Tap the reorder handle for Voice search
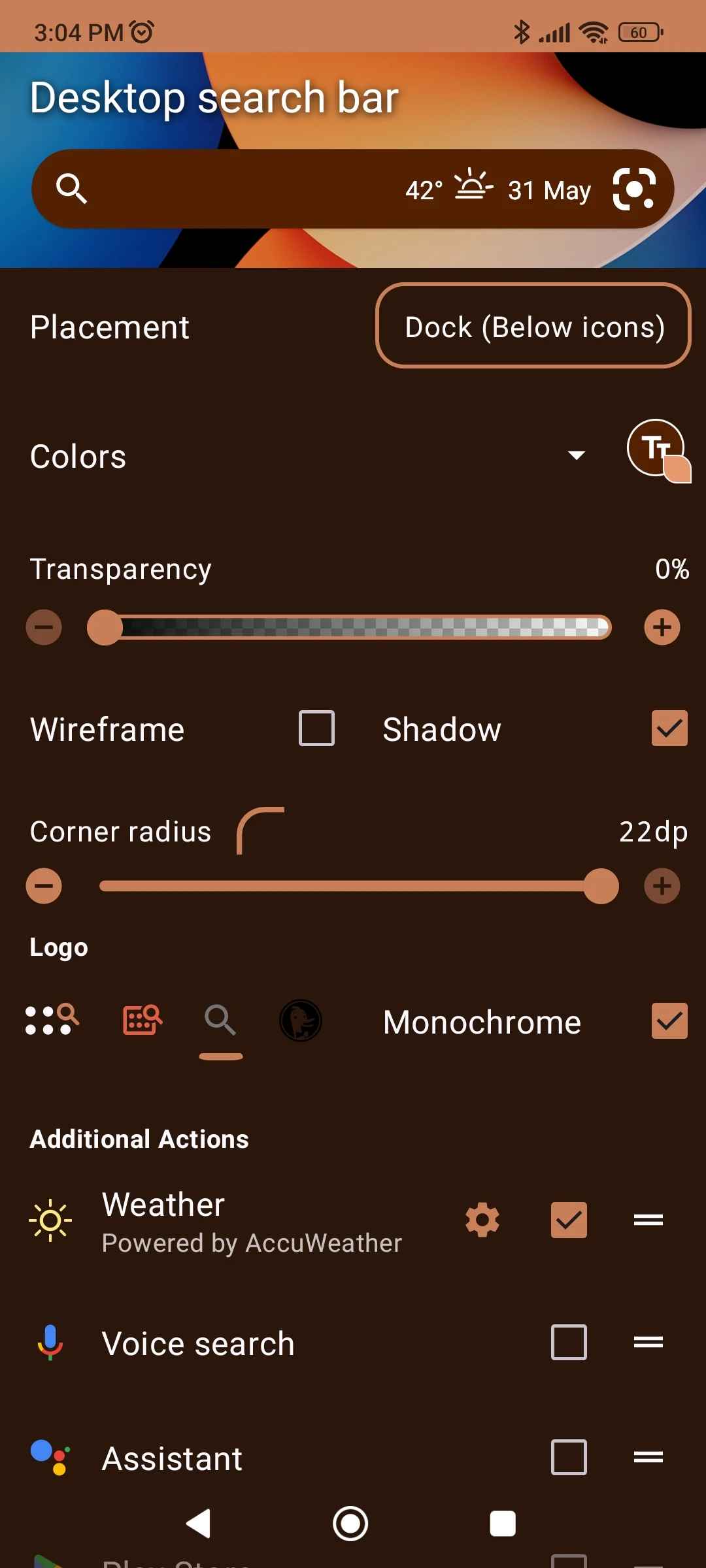 tap(648, 1342)
